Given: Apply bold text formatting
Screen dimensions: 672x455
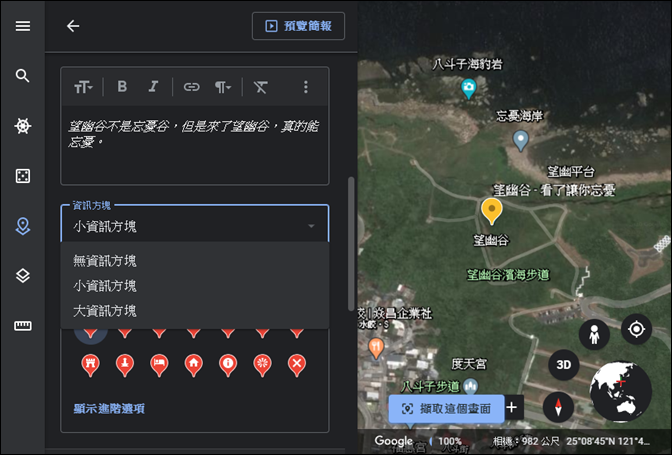Looking at the screenshot, I should click(x=122, y=87).
